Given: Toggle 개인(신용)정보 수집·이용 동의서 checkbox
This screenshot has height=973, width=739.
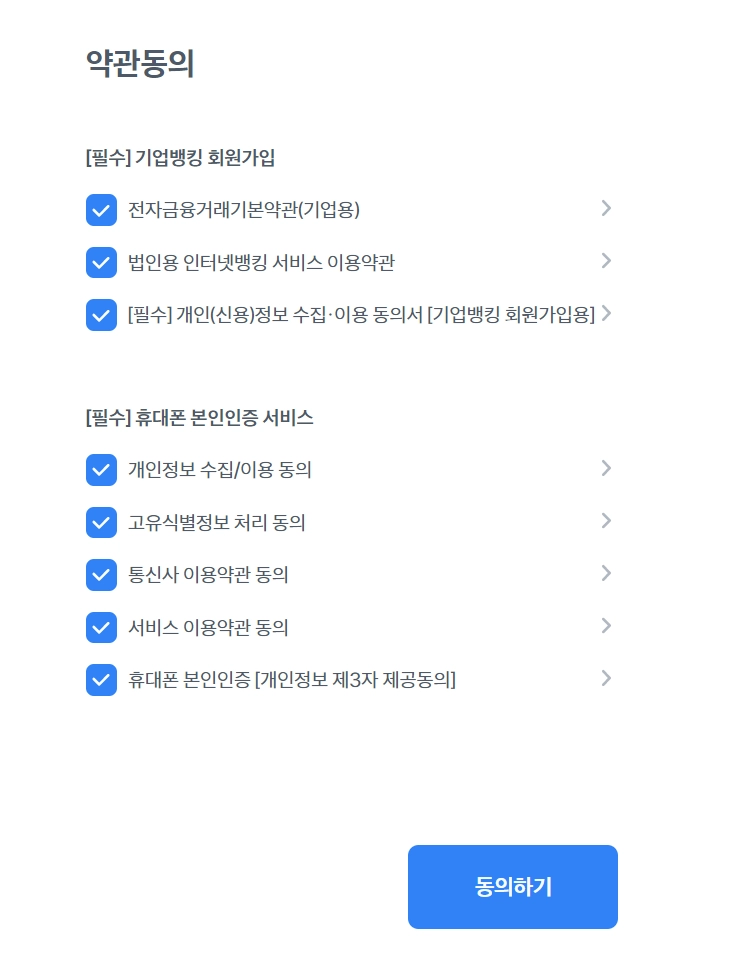Looking at the screenshot, I should [101, 315].
